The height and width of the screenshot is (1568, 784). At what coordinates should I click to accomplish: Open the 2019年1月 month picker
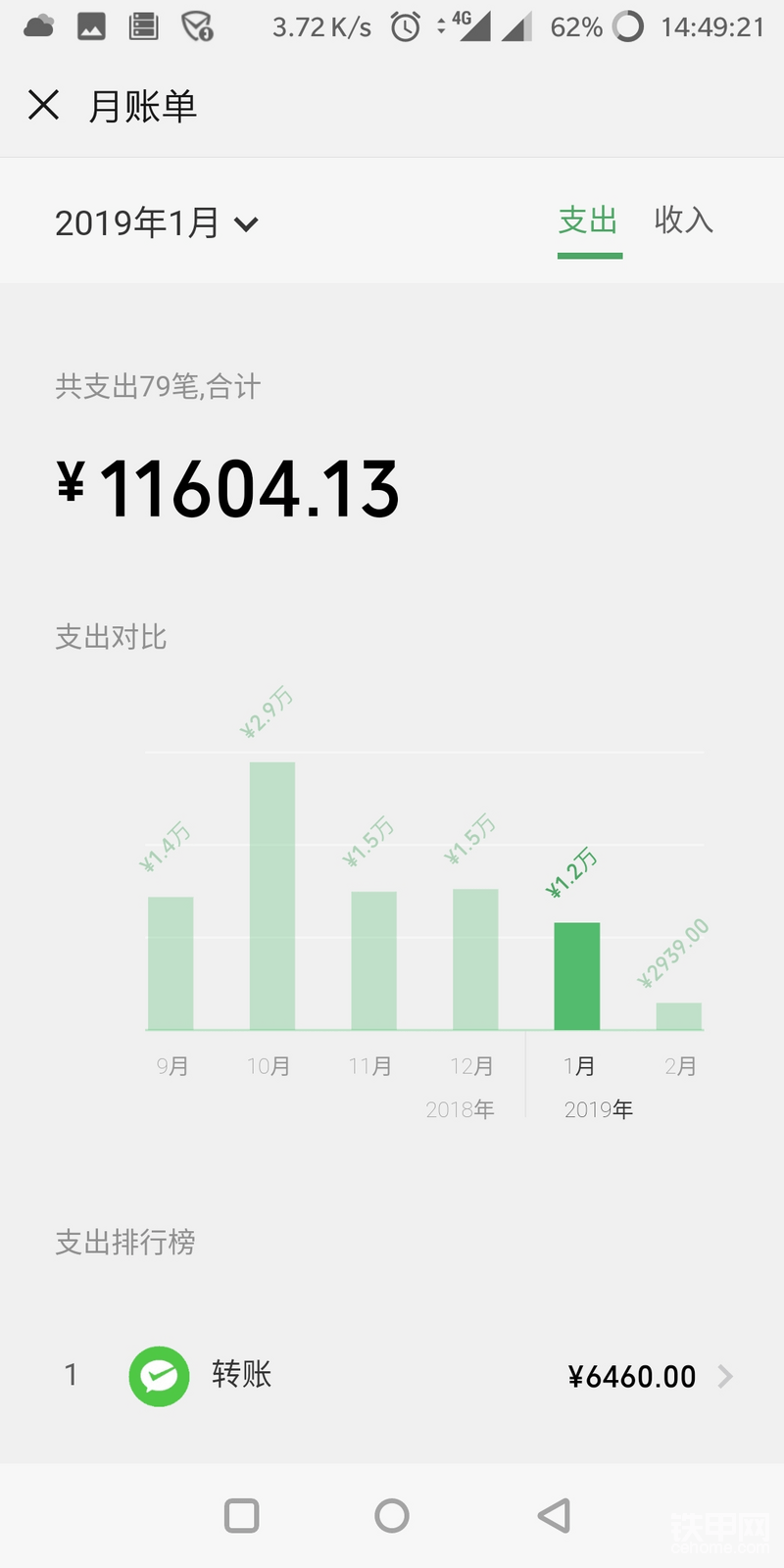157,223
